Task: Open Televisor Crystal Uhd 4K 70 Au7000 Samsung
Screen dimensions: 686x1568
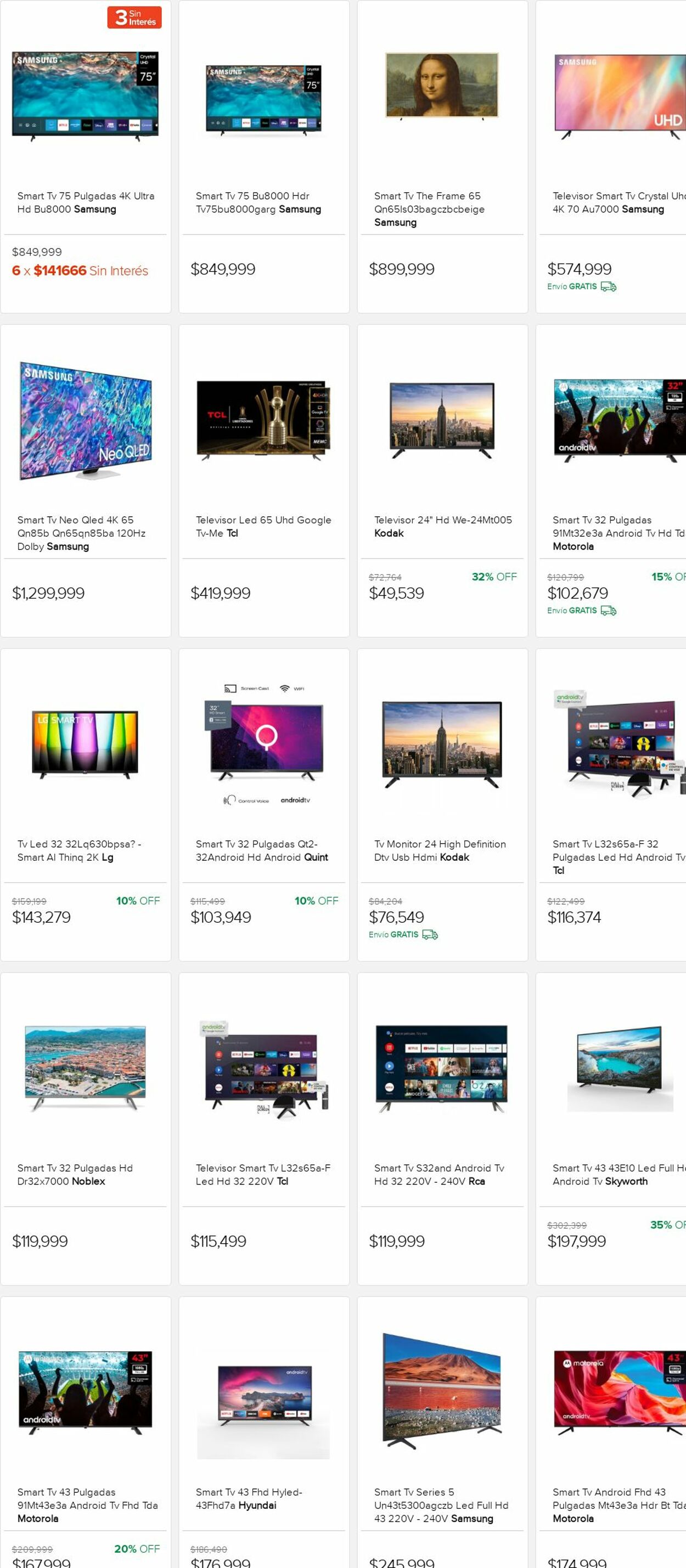Action: pyautogui.click(x=615, y=202)
